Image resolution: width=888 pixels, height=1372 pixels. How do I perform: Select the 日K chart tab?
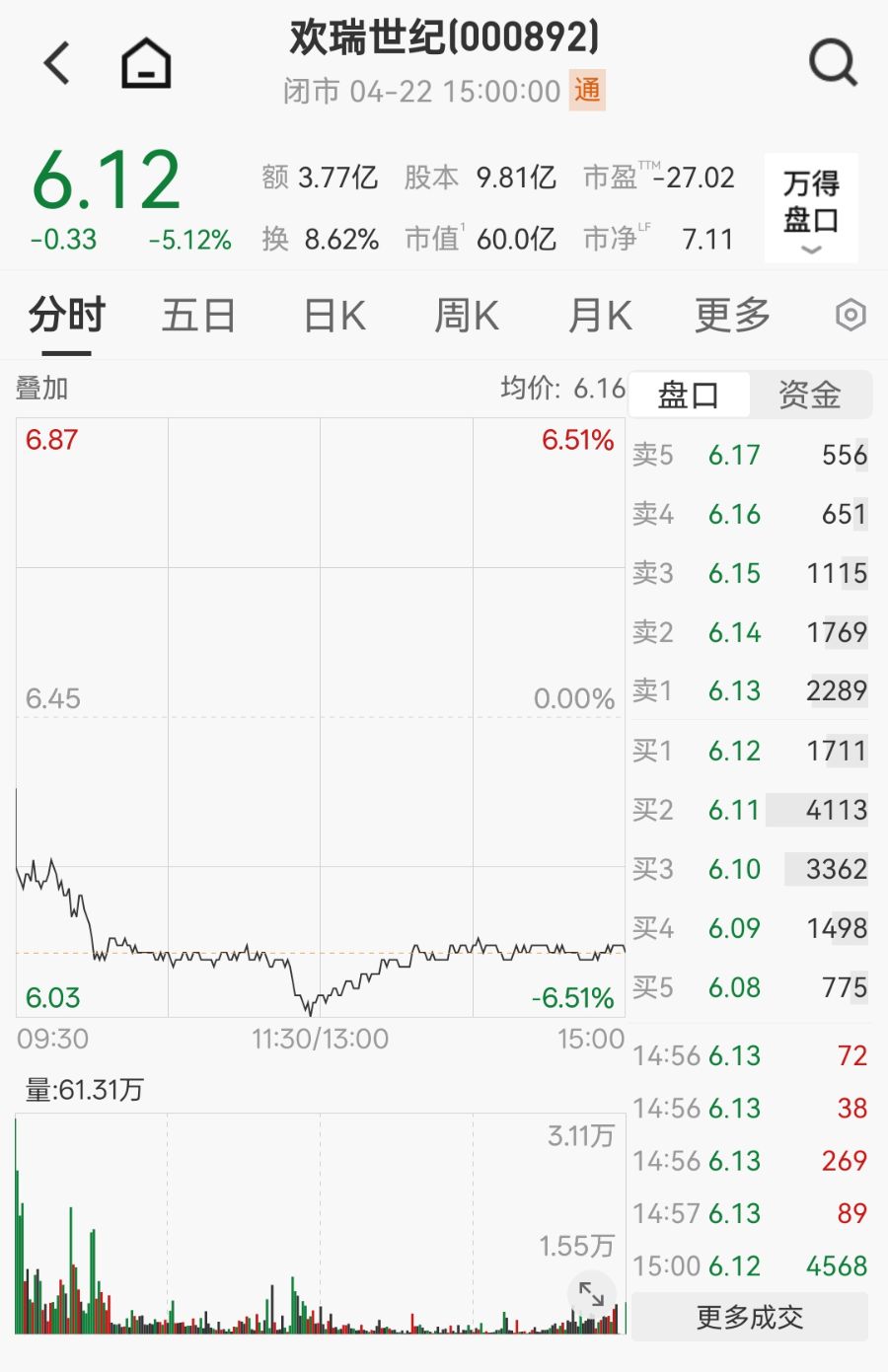[x=334, y=316]
